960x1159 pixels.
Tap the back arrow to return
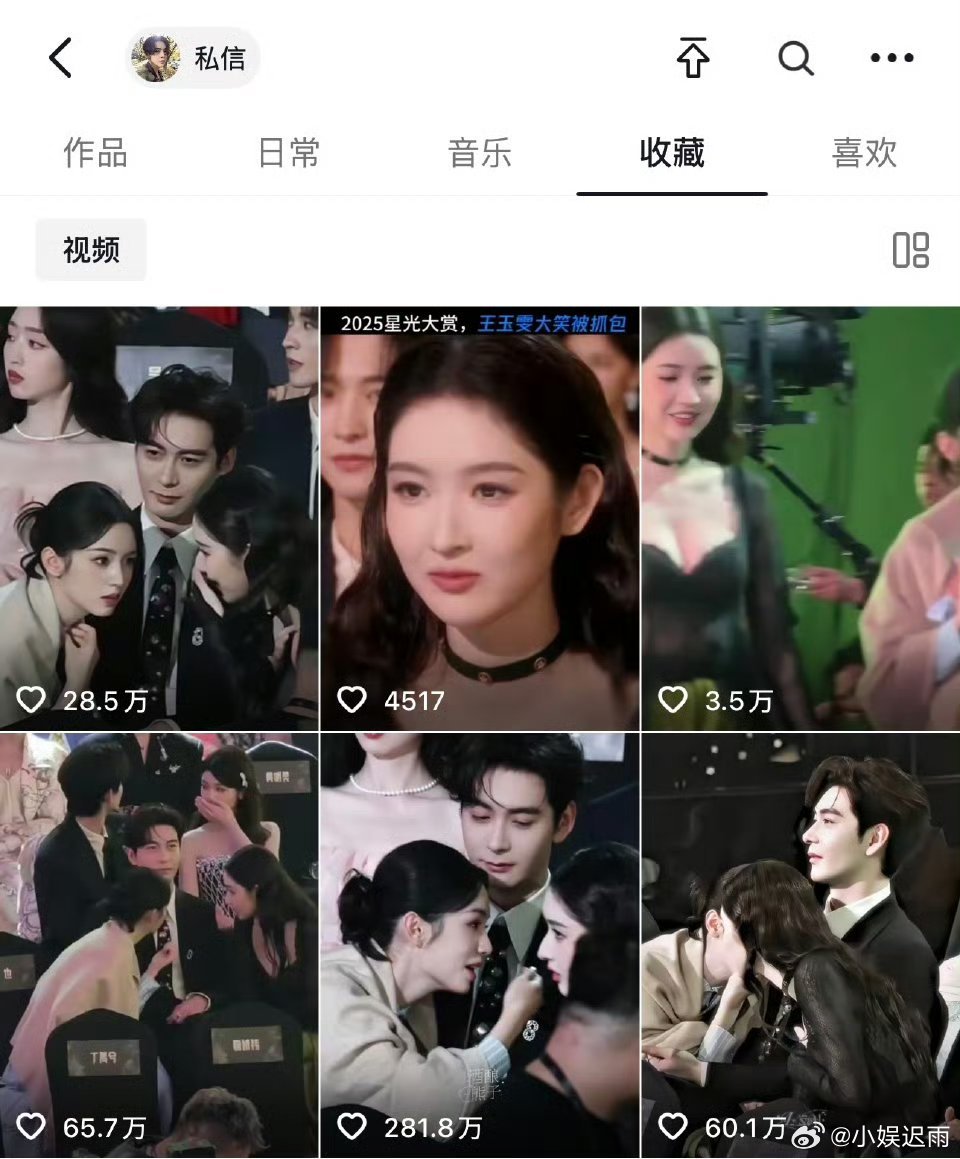tap(60, 58)
